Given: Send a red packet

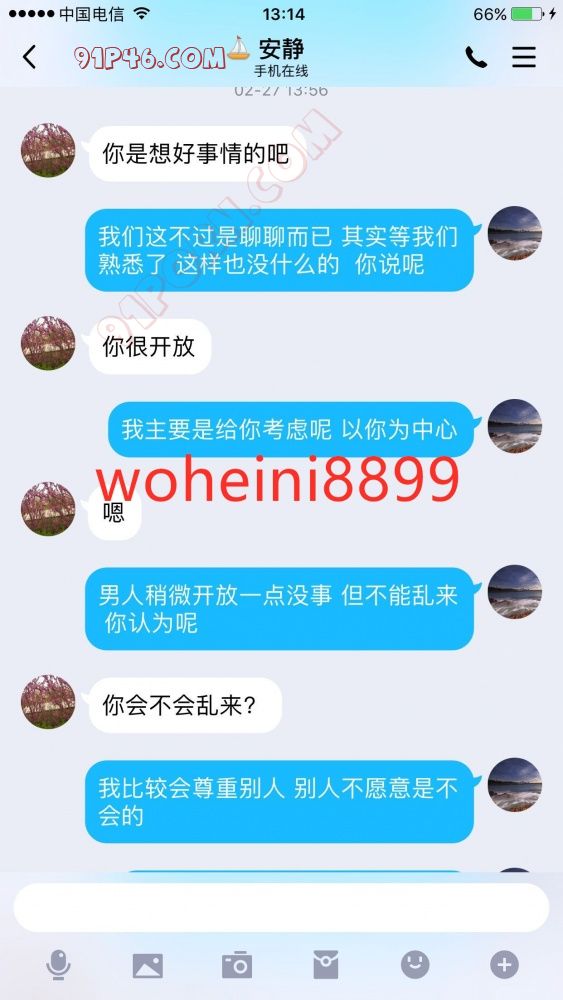Looking at the screenshot, I should 326,965.
